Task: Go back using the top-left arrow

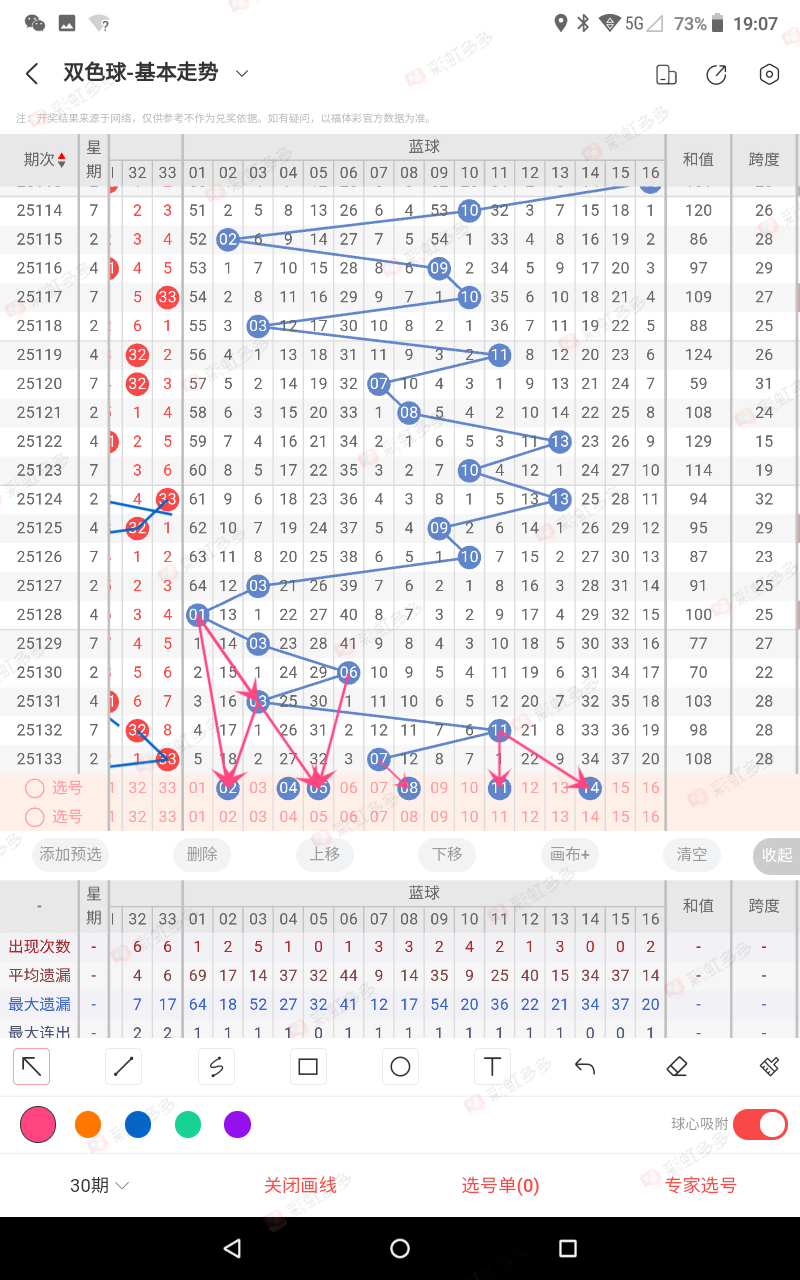Action: (32, 74)
